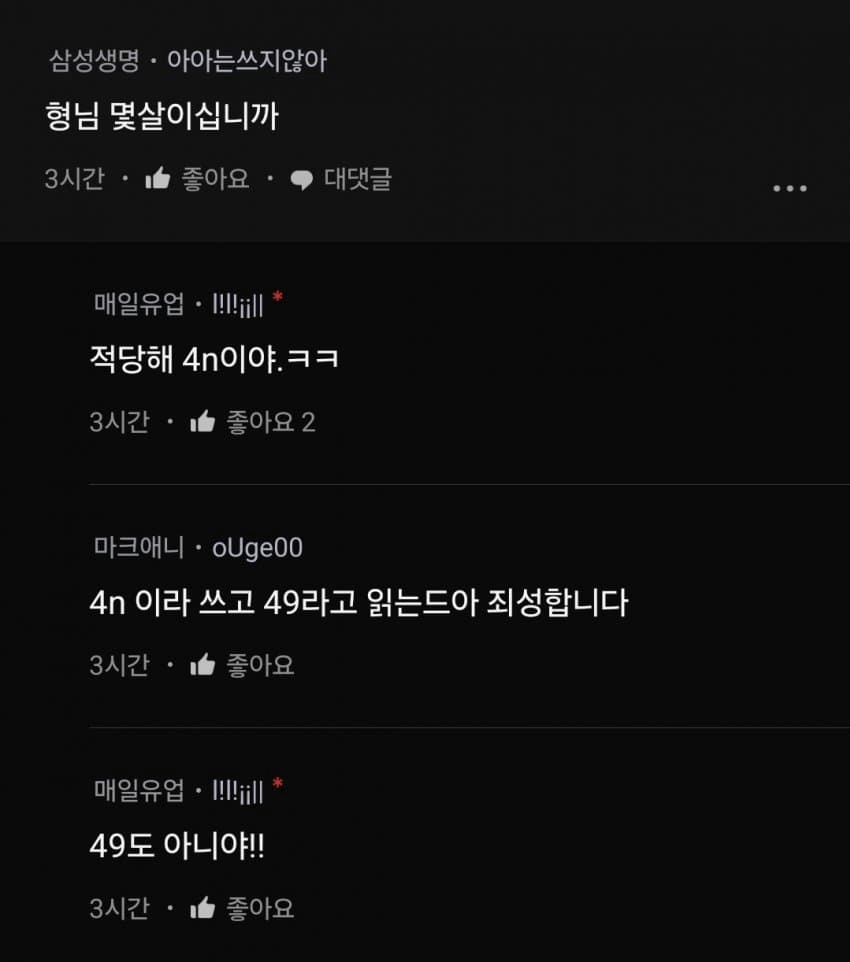Open options using the ellipsis expander
Image resolution: width=850 pixels, height=962 pixels.
(x=792, y=189)
